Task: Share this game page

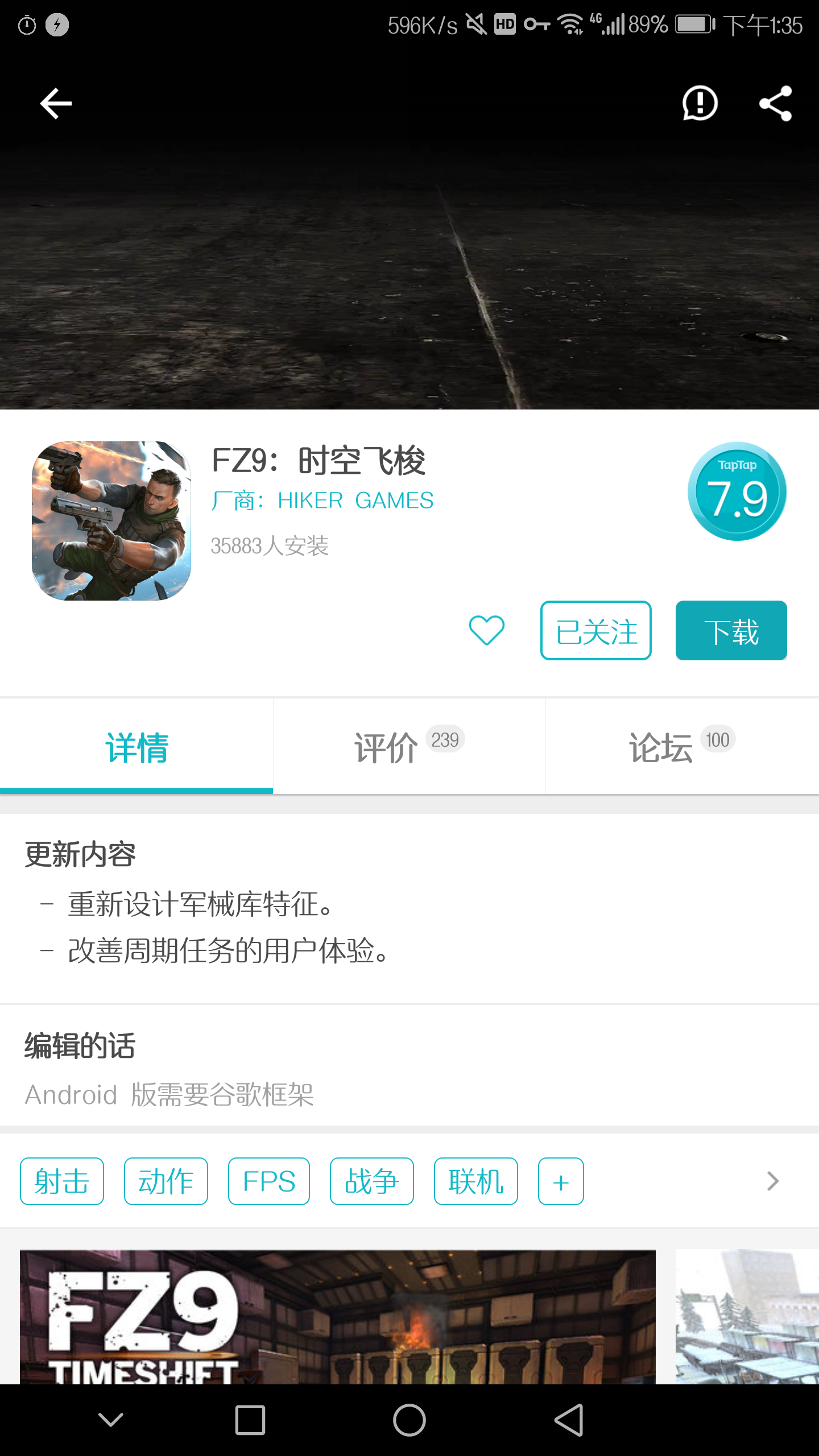Action: (x=776, y=104)
